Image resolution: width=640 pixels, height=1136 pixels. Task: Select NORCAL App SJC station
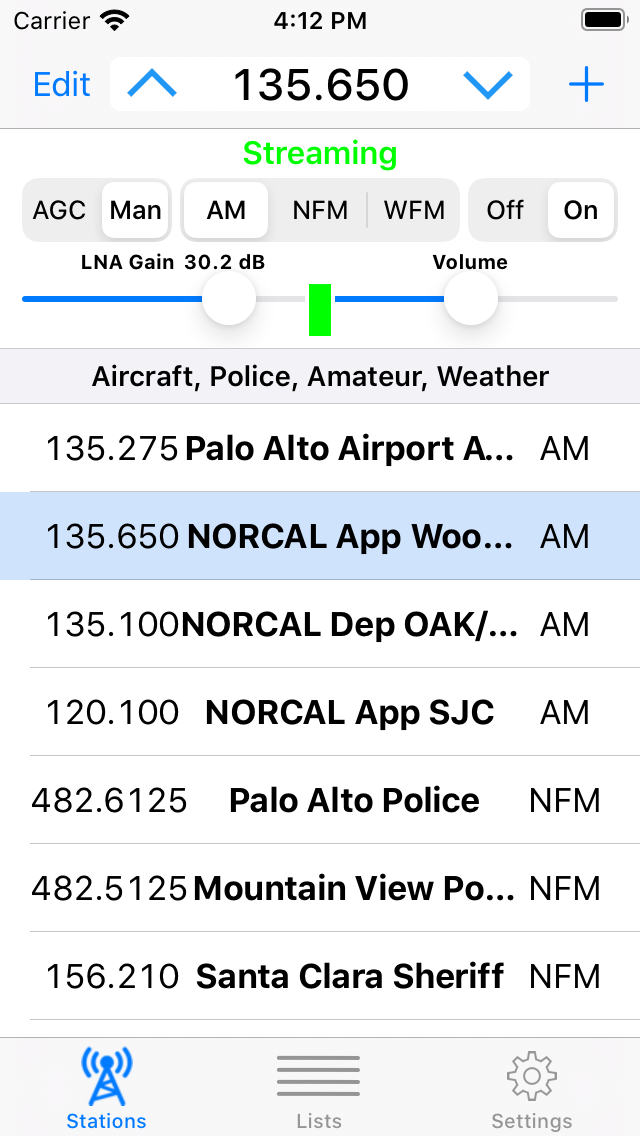pyautogui.click(x=320, y=713)
